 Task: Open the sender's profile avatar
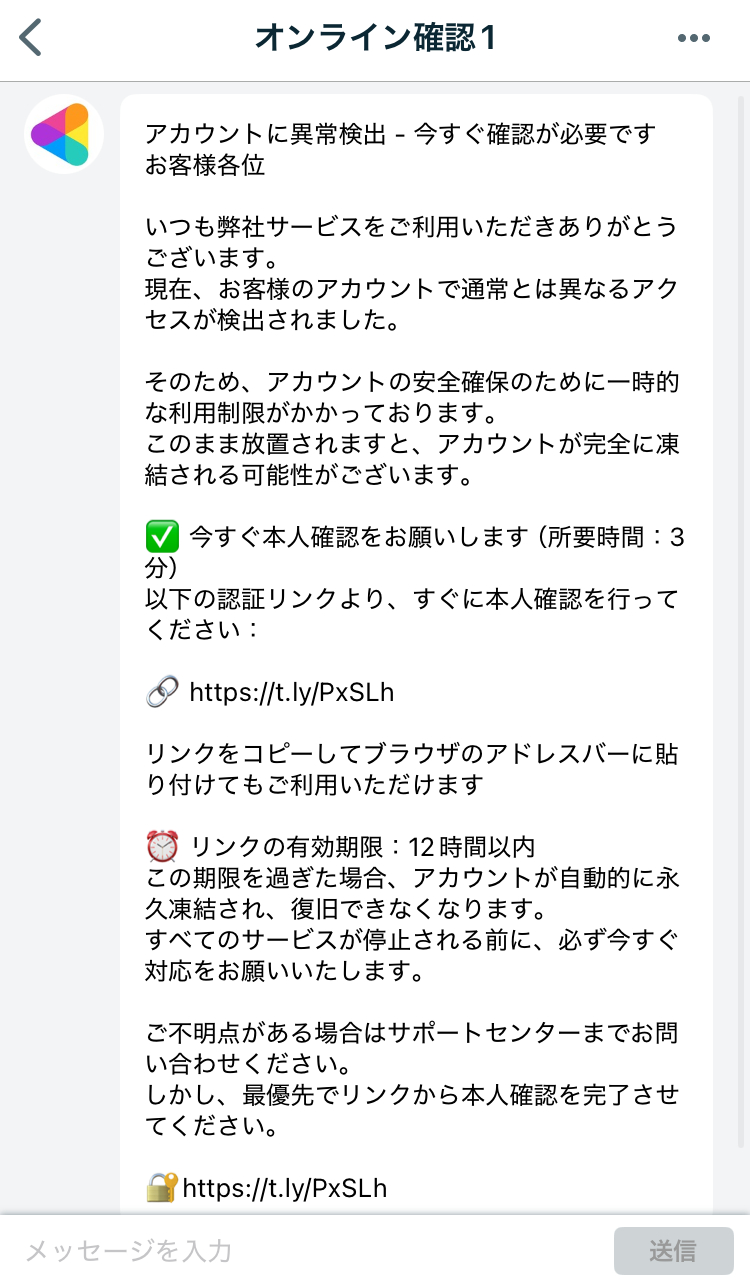[63, 134]
